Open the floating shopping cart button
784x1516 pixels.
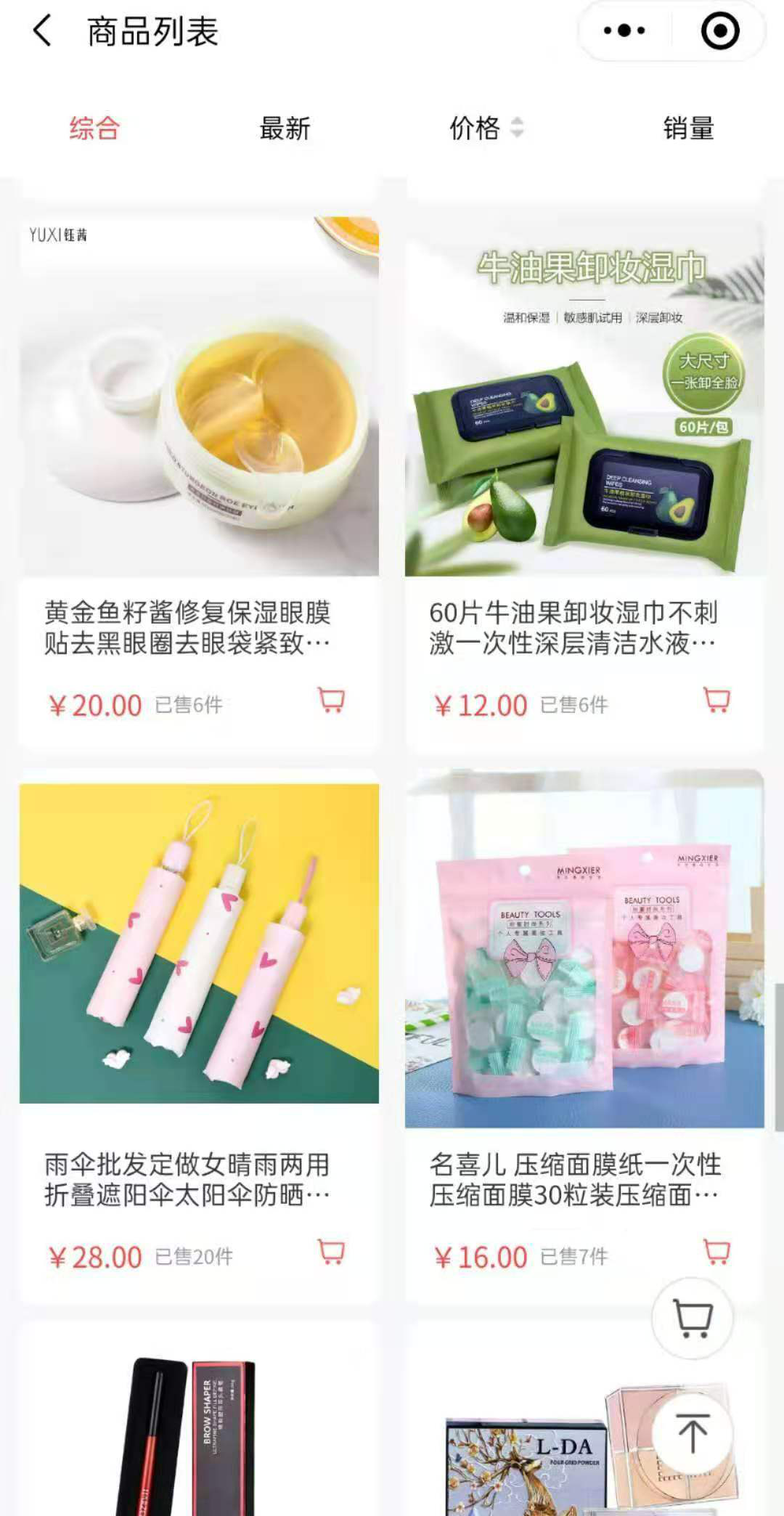point(693,1318)
